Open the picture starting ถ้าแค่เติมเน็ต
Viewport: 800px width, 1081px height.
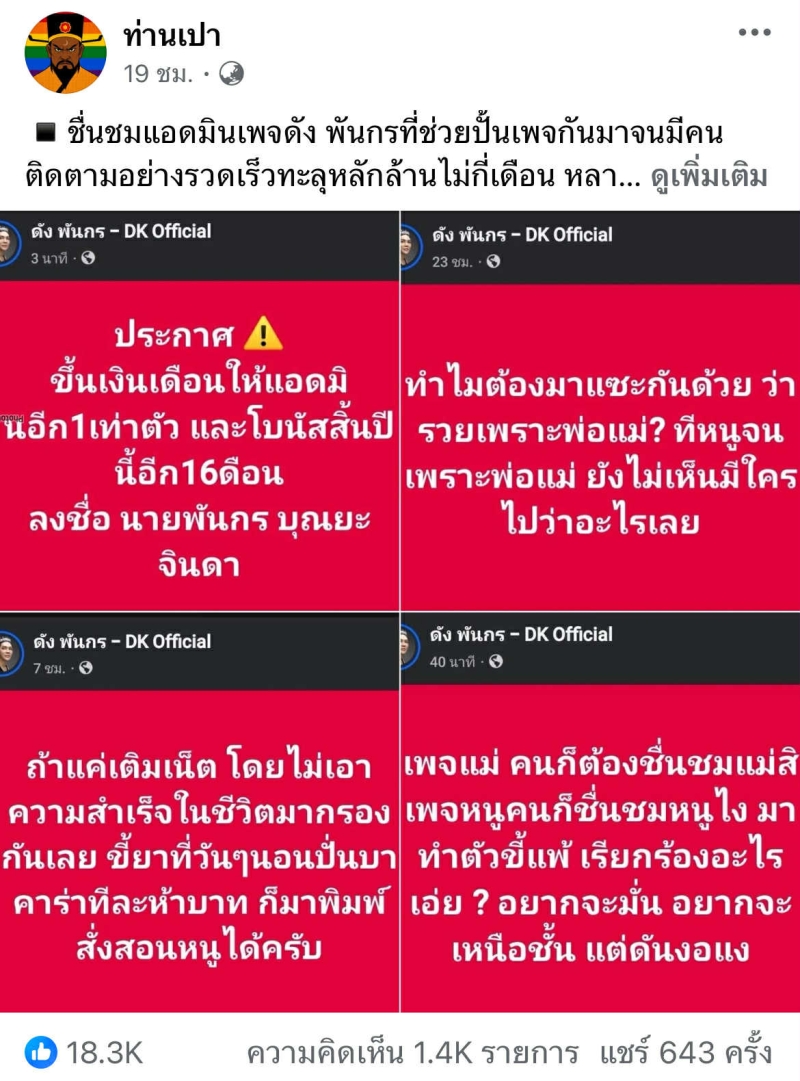coord(198,817)
